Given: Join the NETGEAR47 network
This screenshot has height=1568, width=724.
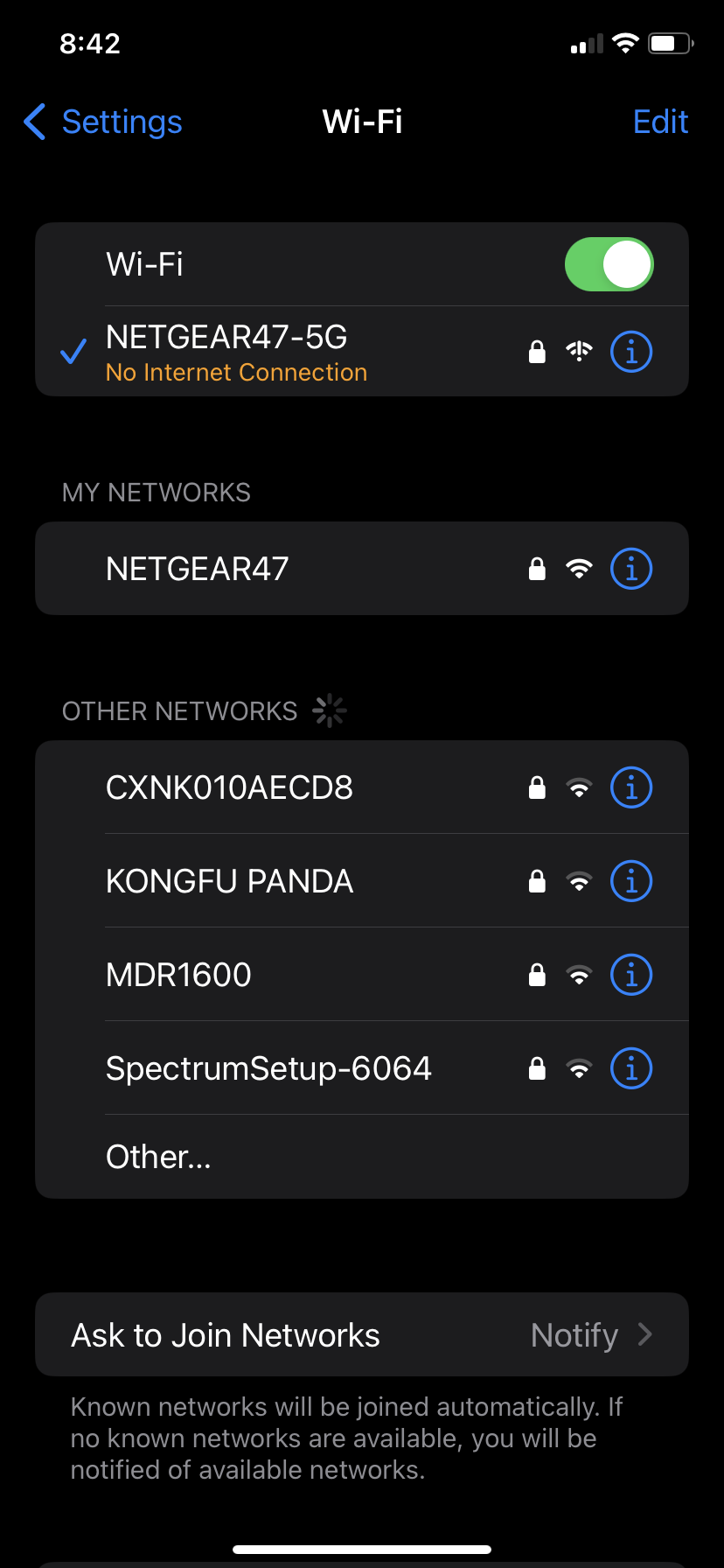Looking at the screenshot, I should (x=262, y=569).
